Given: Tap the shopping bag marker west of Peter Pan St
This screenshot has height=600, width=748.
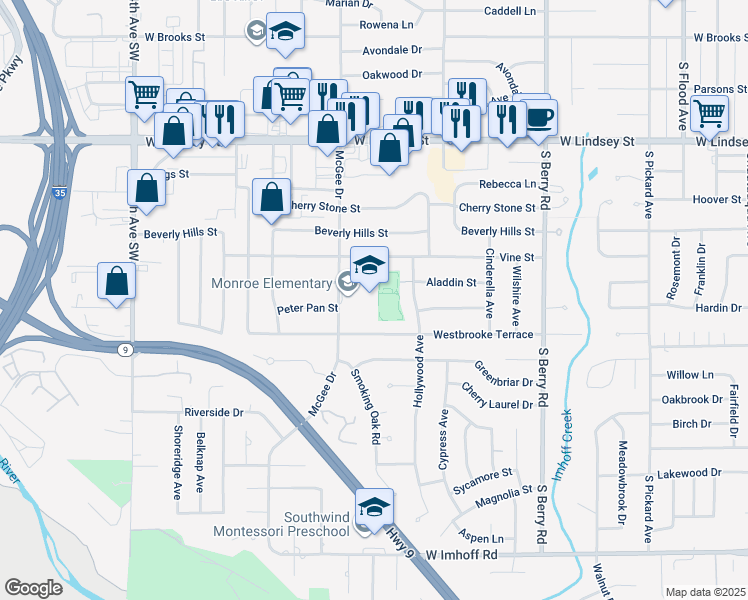Looking at the screenshot, I should click(117, 281).
